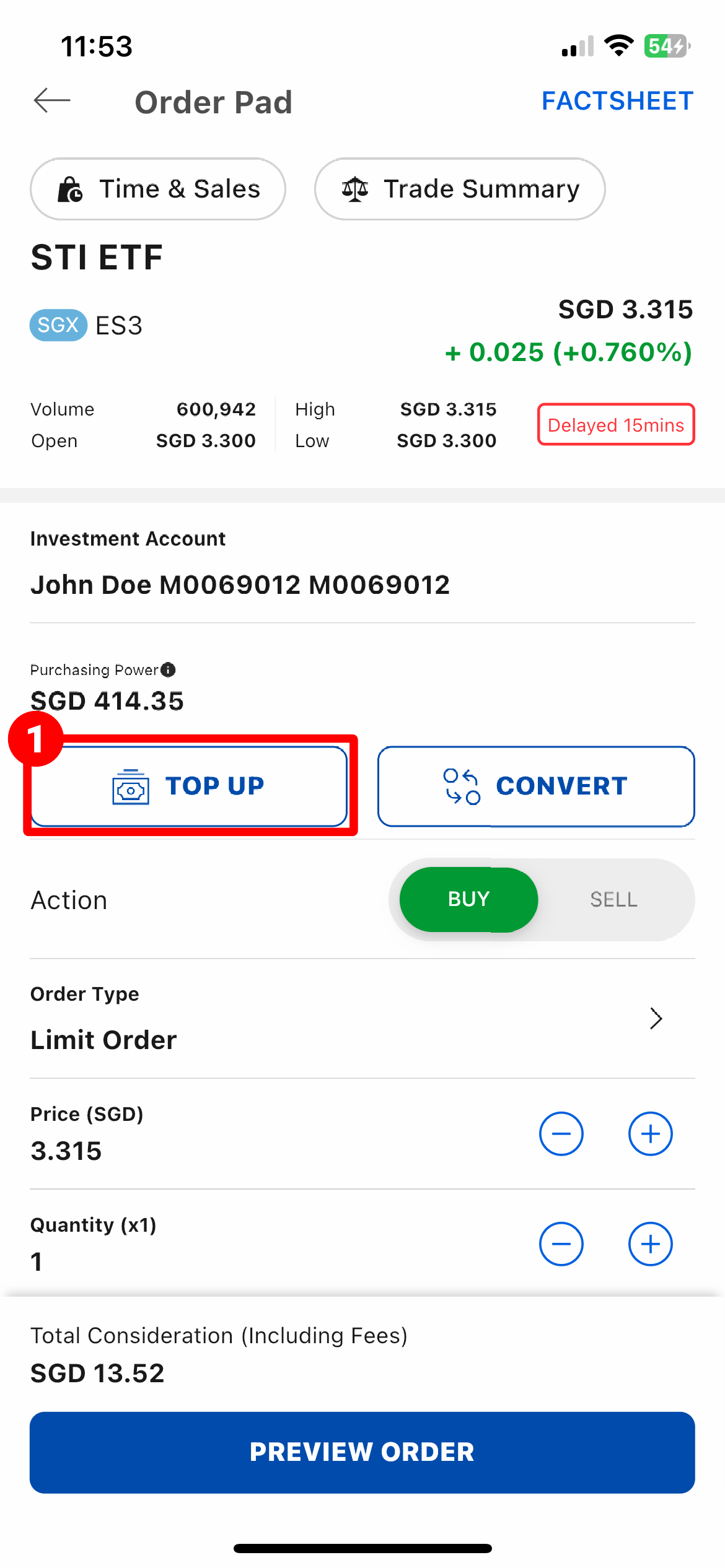Open the CONVERT currency option
Screen dimensions: 725x1568
coord(536,786)
